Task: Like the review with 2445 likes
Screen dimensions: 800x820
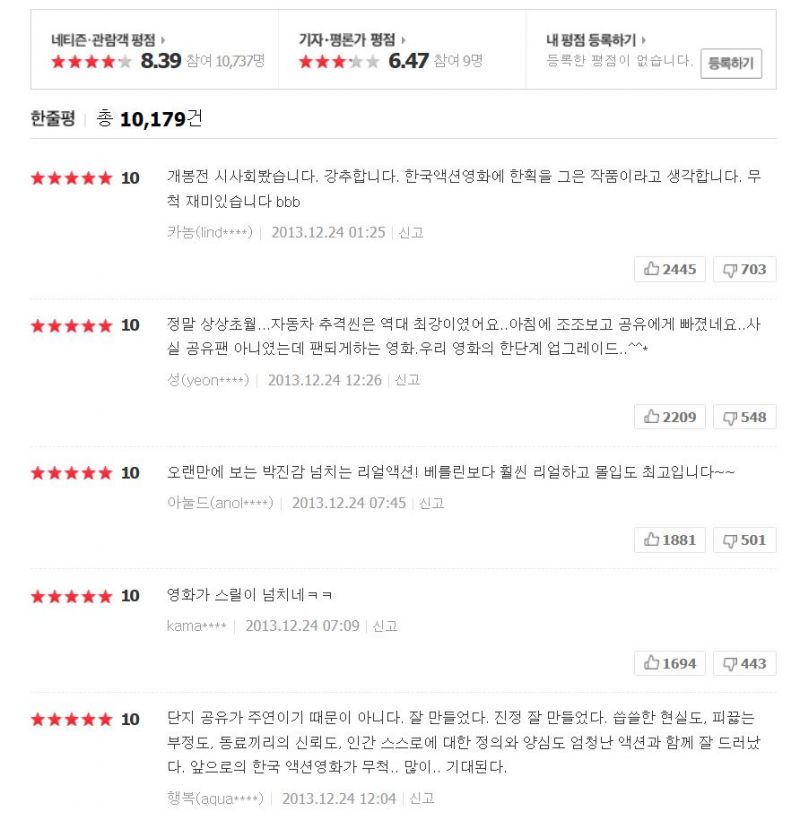Action: tap(670, 269)
